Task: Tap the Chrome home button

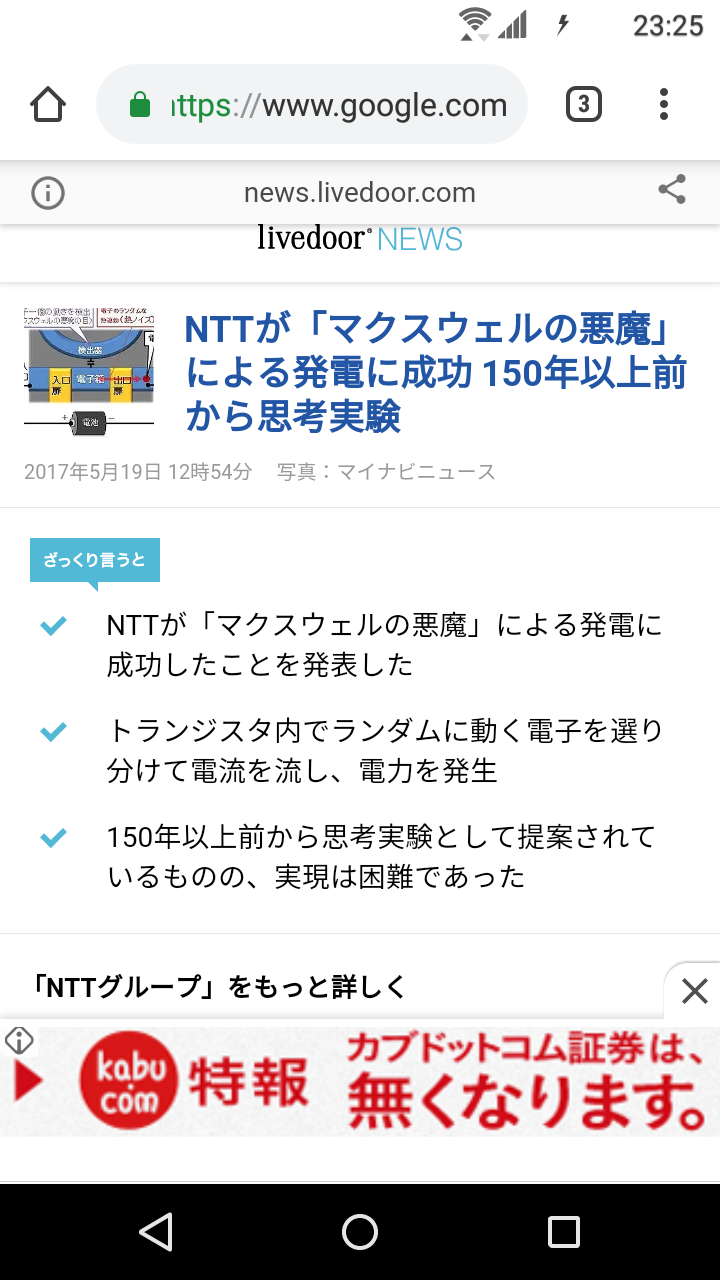Action: pyautogui.click(x=48, y=105)
